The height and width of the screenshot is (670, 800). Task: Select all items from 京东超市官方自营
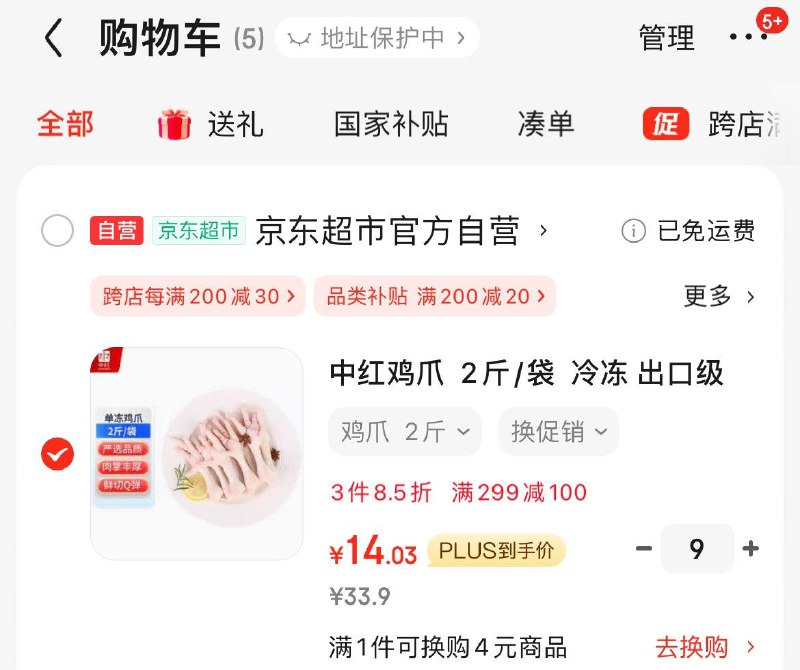tap(57, 231)
